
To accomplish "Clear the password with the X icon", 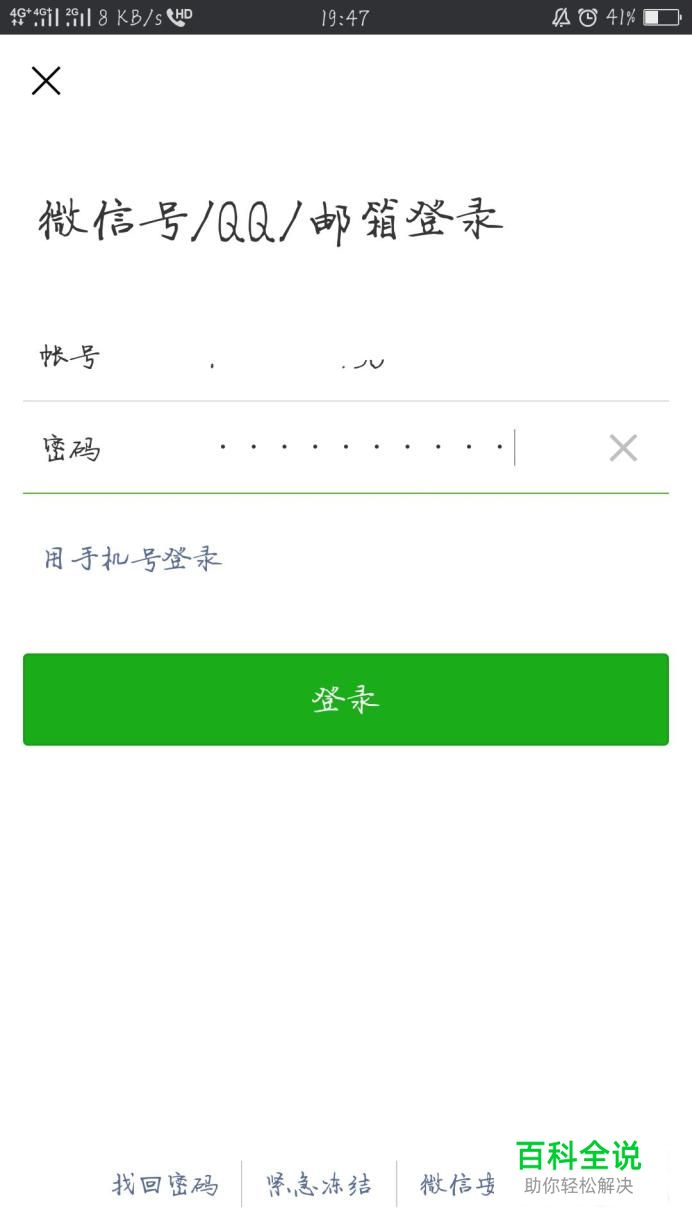I will pos(623,448).
